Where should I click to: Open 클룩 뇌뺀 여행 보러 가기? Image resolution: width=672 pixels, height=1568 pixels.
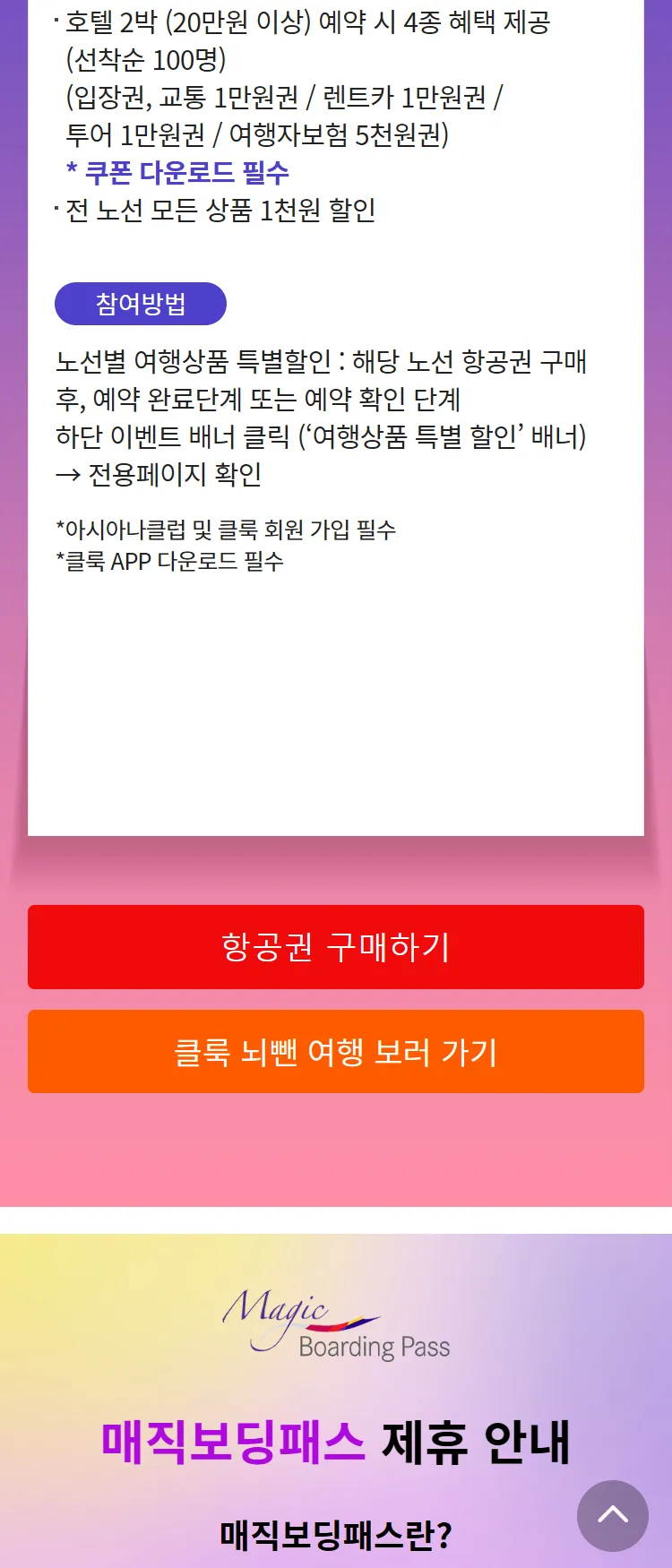[335, 1052]
